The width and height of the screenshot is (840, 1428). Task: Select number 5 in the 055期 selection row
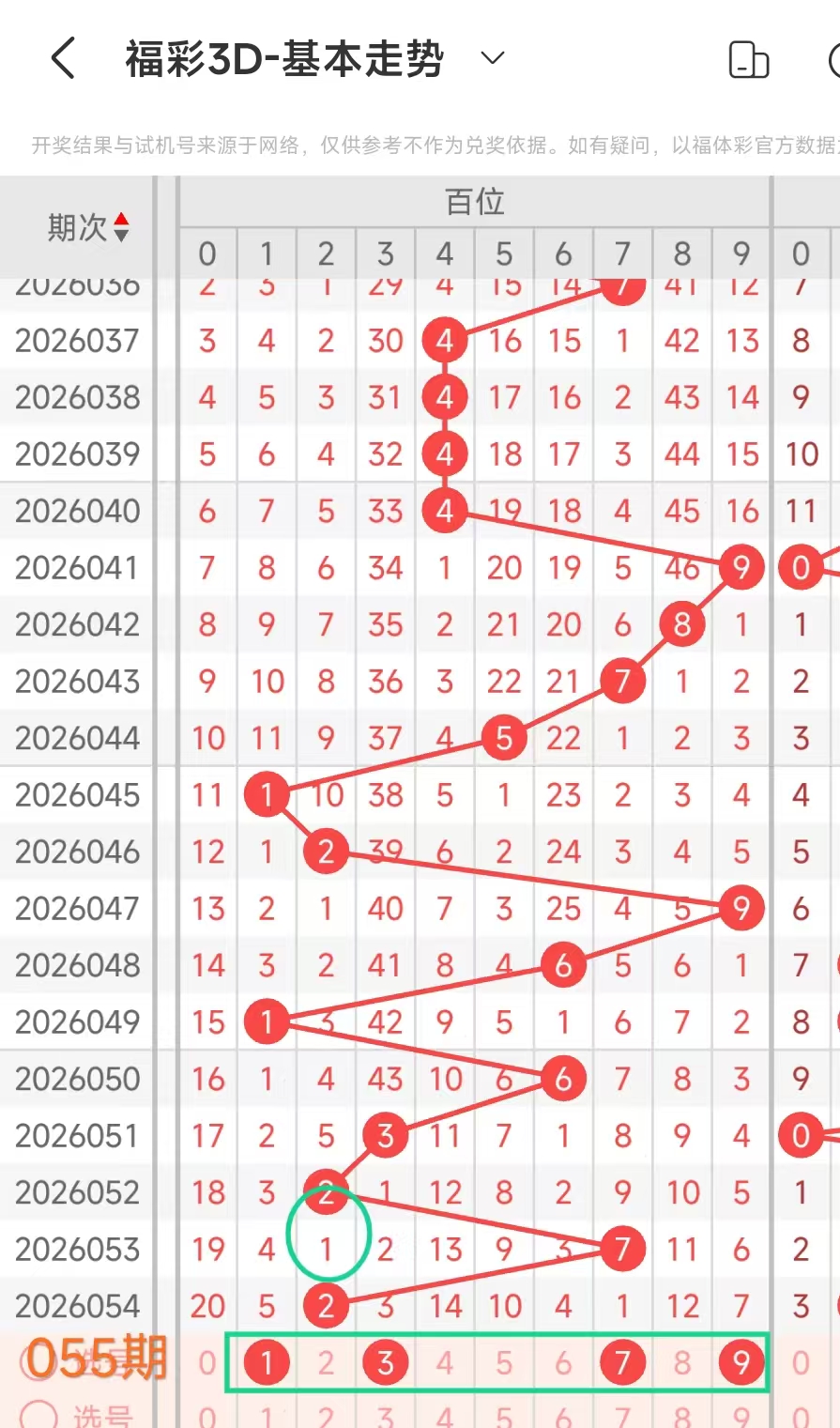[504, 1362]
